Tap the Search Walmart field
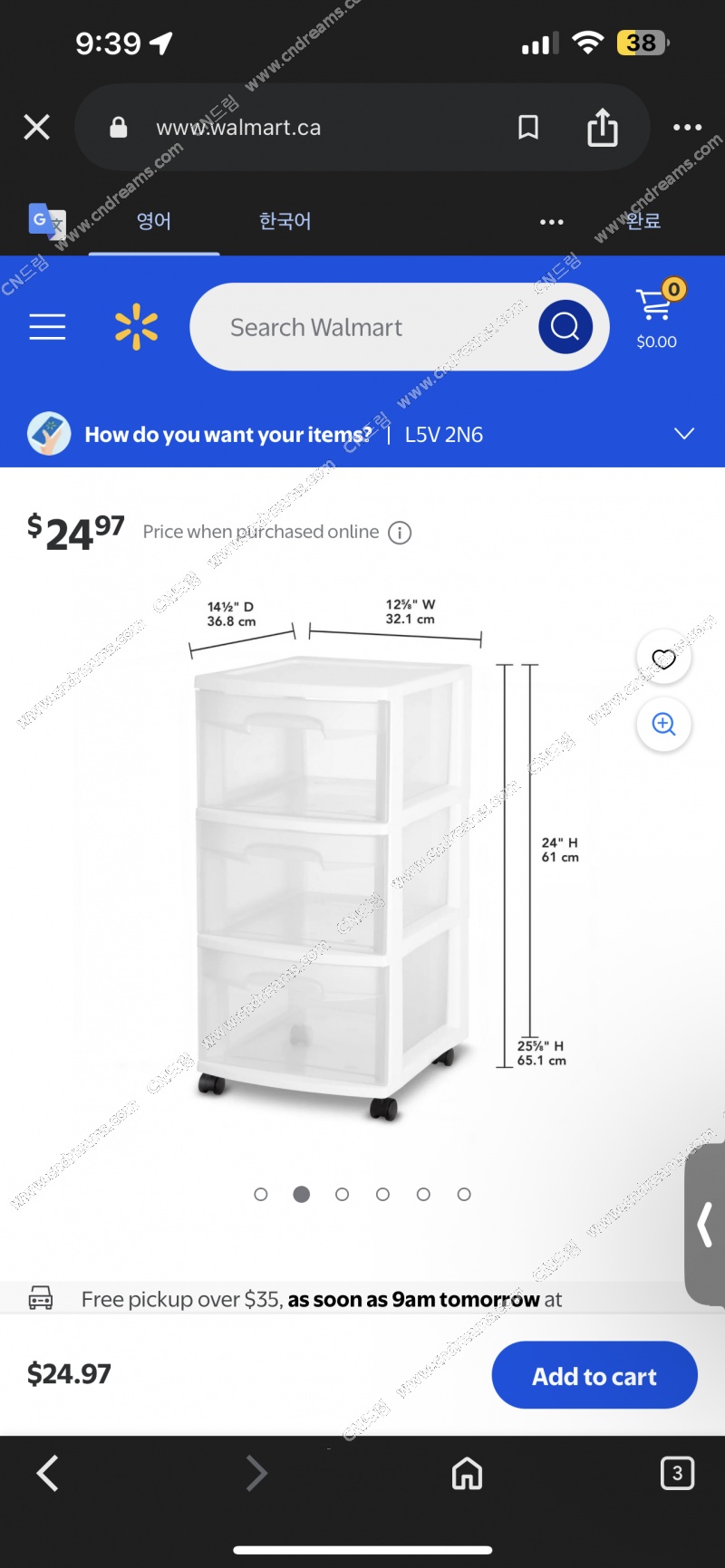 362,327
